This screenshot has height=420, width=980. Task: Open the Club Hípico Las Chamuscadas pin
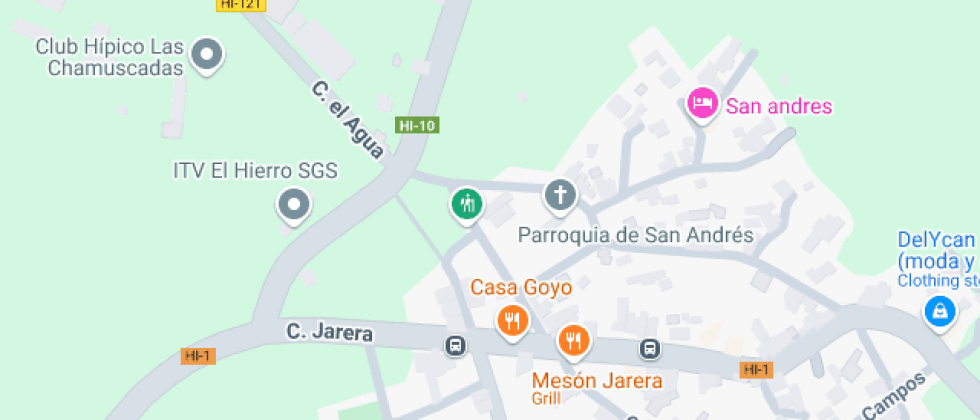[x=207, y=54]
